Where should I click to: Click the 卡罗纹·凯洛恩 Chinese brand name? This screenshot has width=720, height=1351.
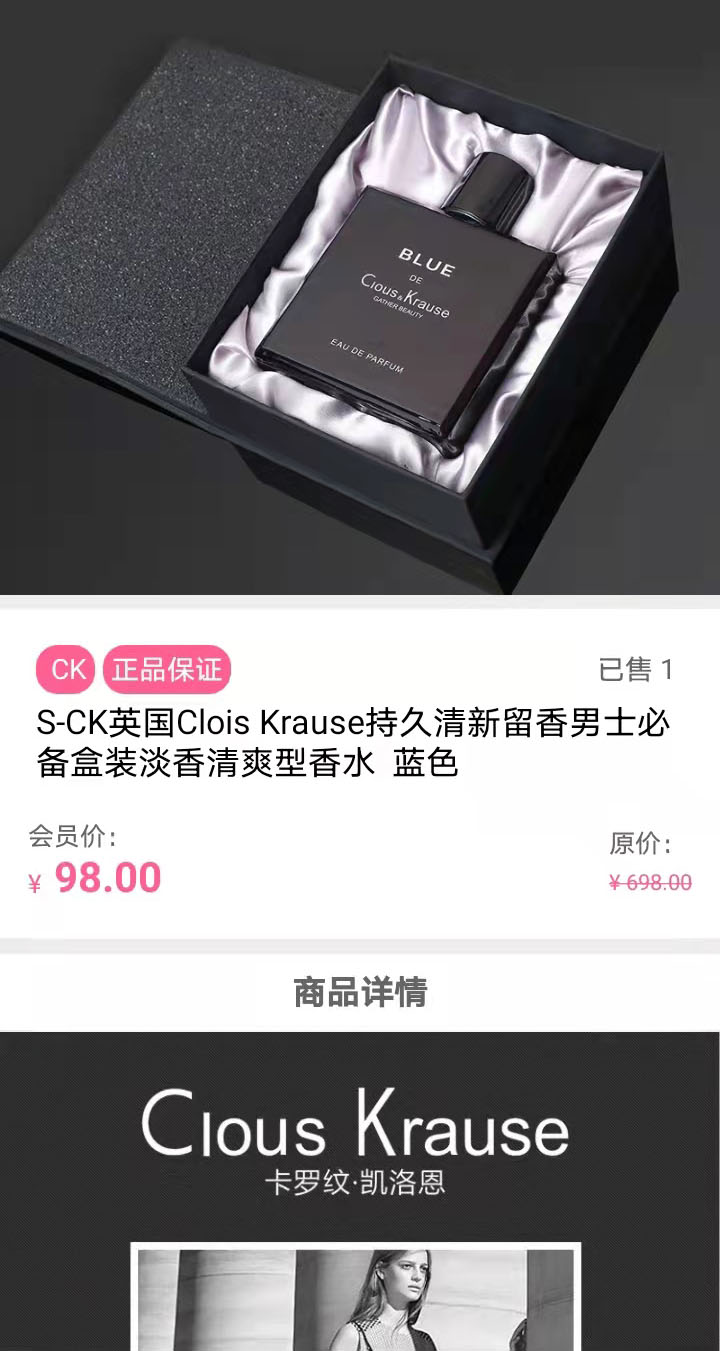358,1180
